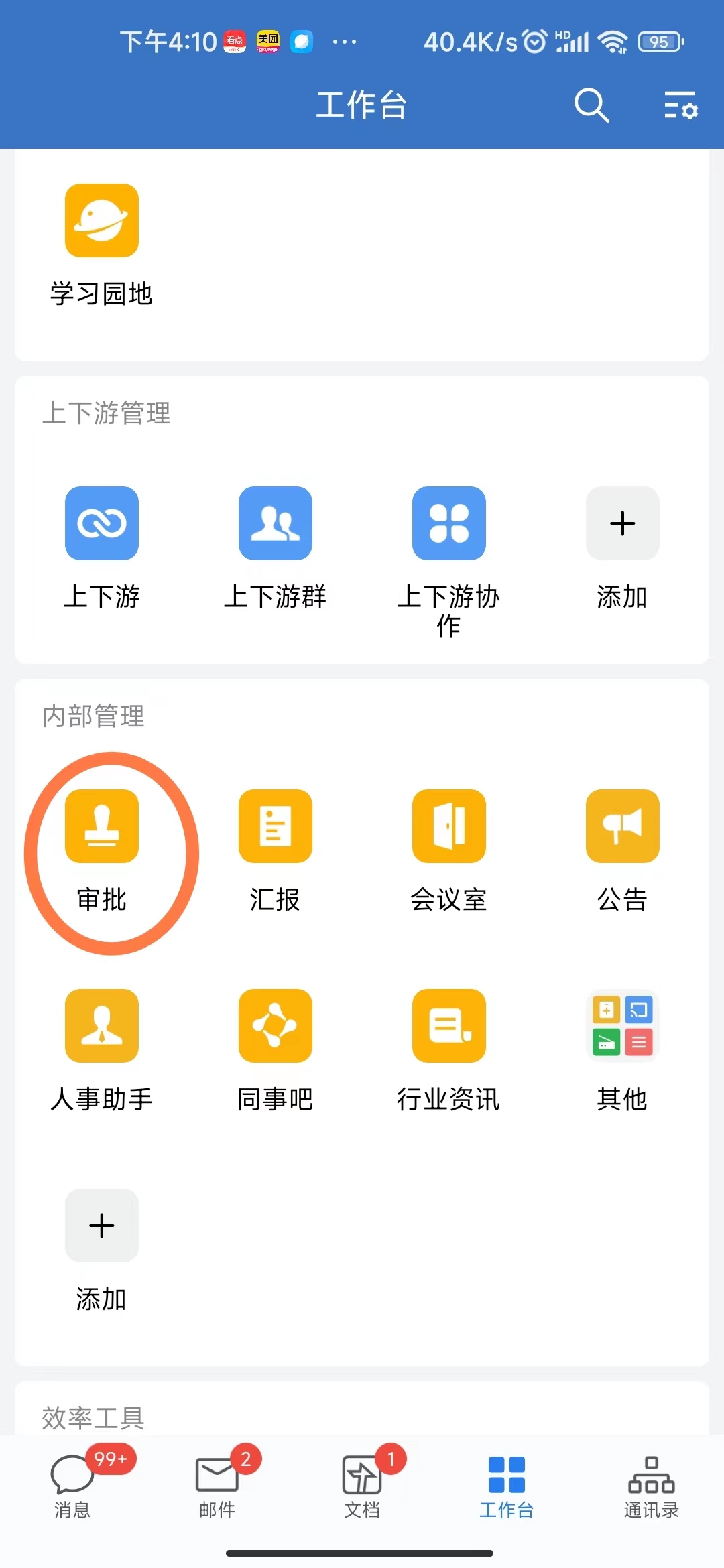Open 会议室 meeting room app

(449, 826)
